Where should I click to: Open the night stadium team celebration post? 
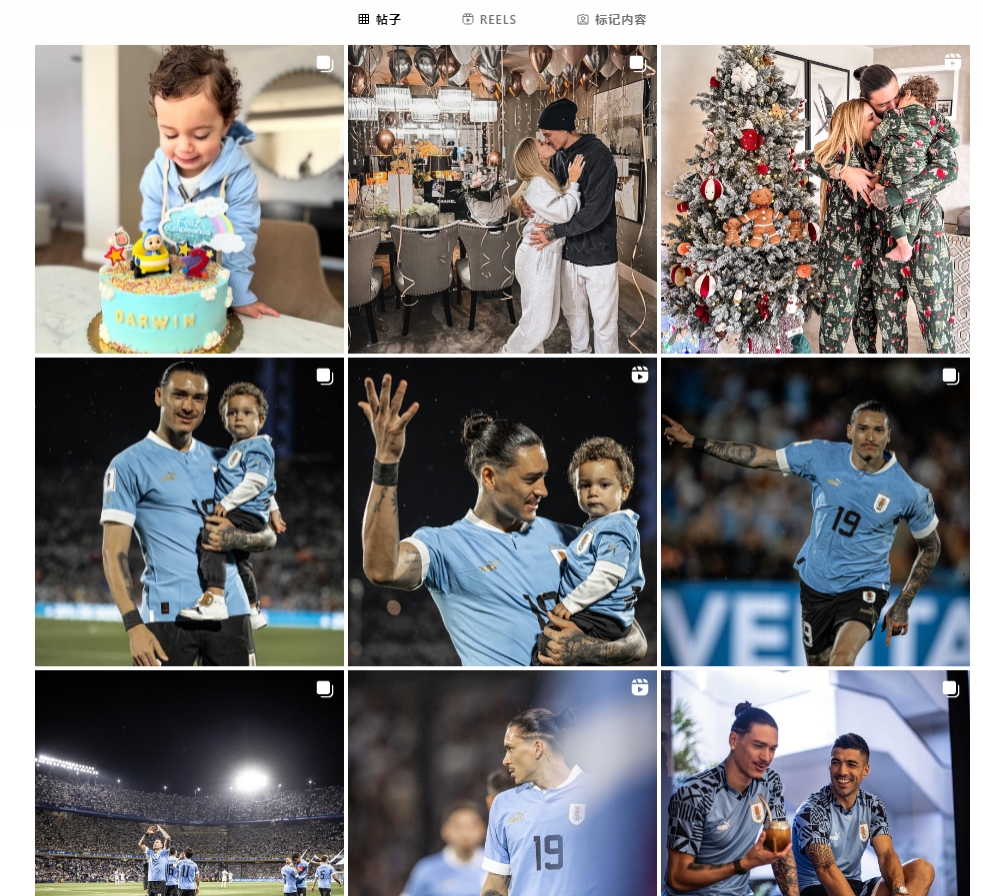click(x=189, y=783)
